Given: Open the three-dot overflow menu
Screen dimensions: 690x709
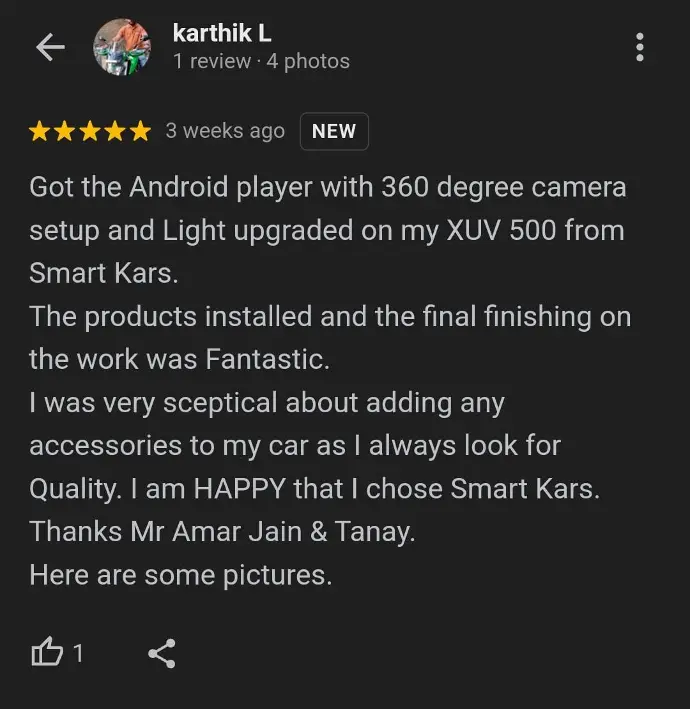Looking at the screenshot, I should 640,47.
